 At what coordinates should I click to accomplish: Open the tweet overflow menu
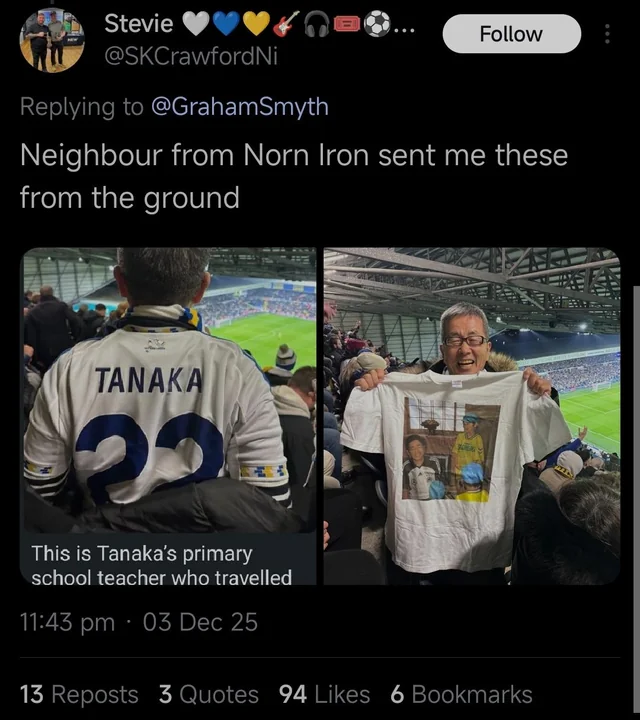[606, 34]
